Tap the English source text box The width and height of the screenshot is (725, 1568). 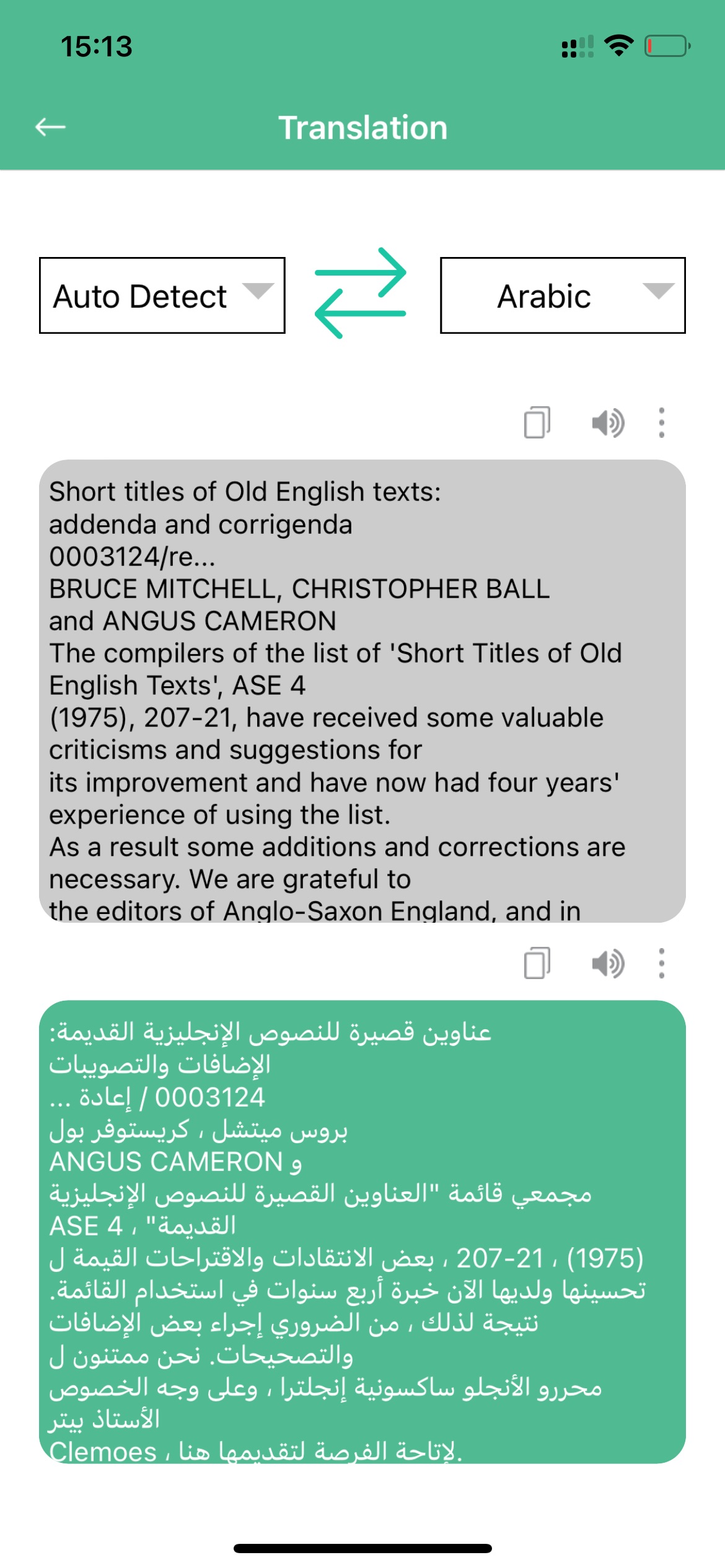362,691
